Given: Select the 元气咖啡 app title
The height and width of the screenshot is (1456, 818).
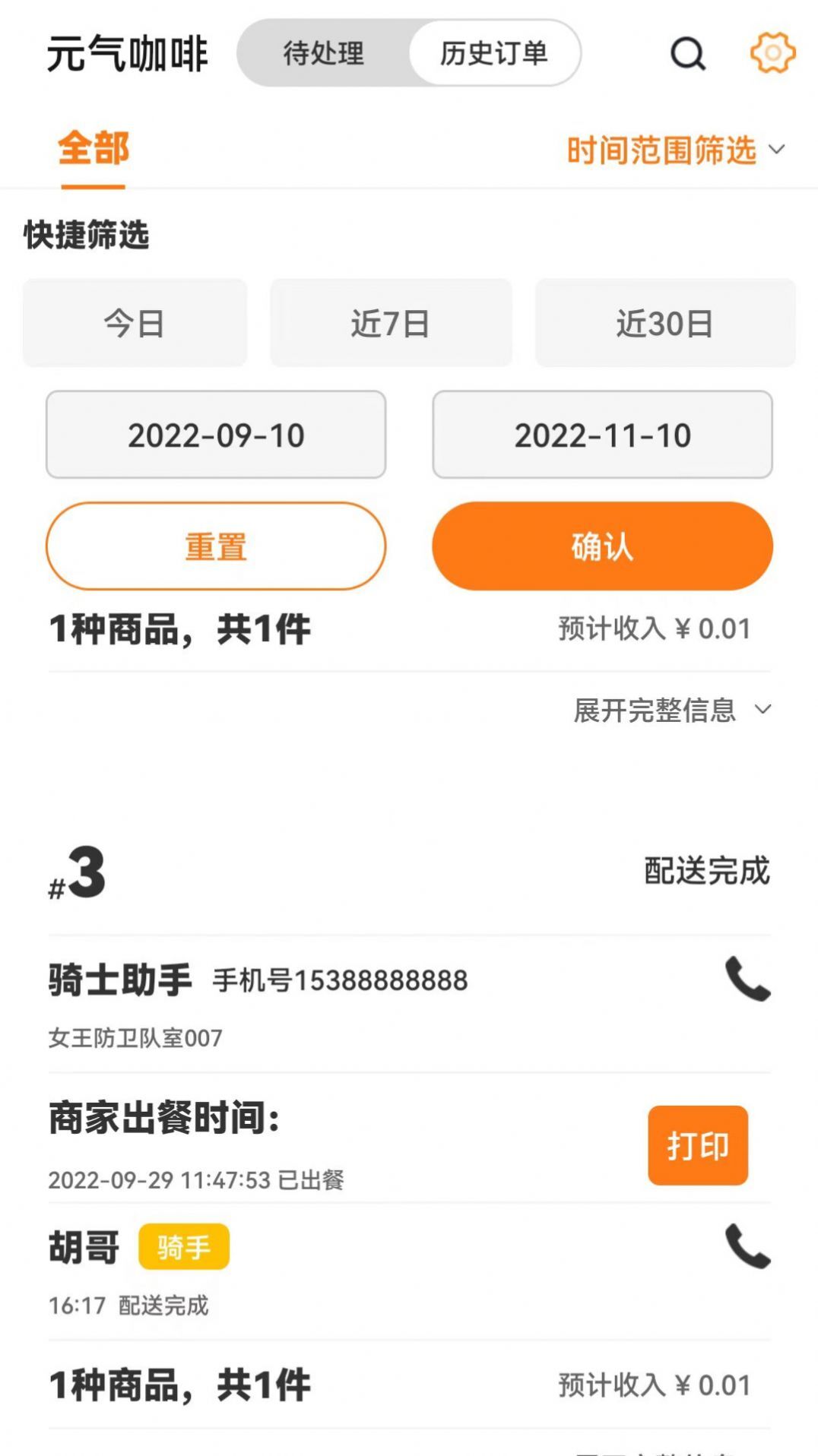Looking at the screenshot, I should click(x=129, y=53).
